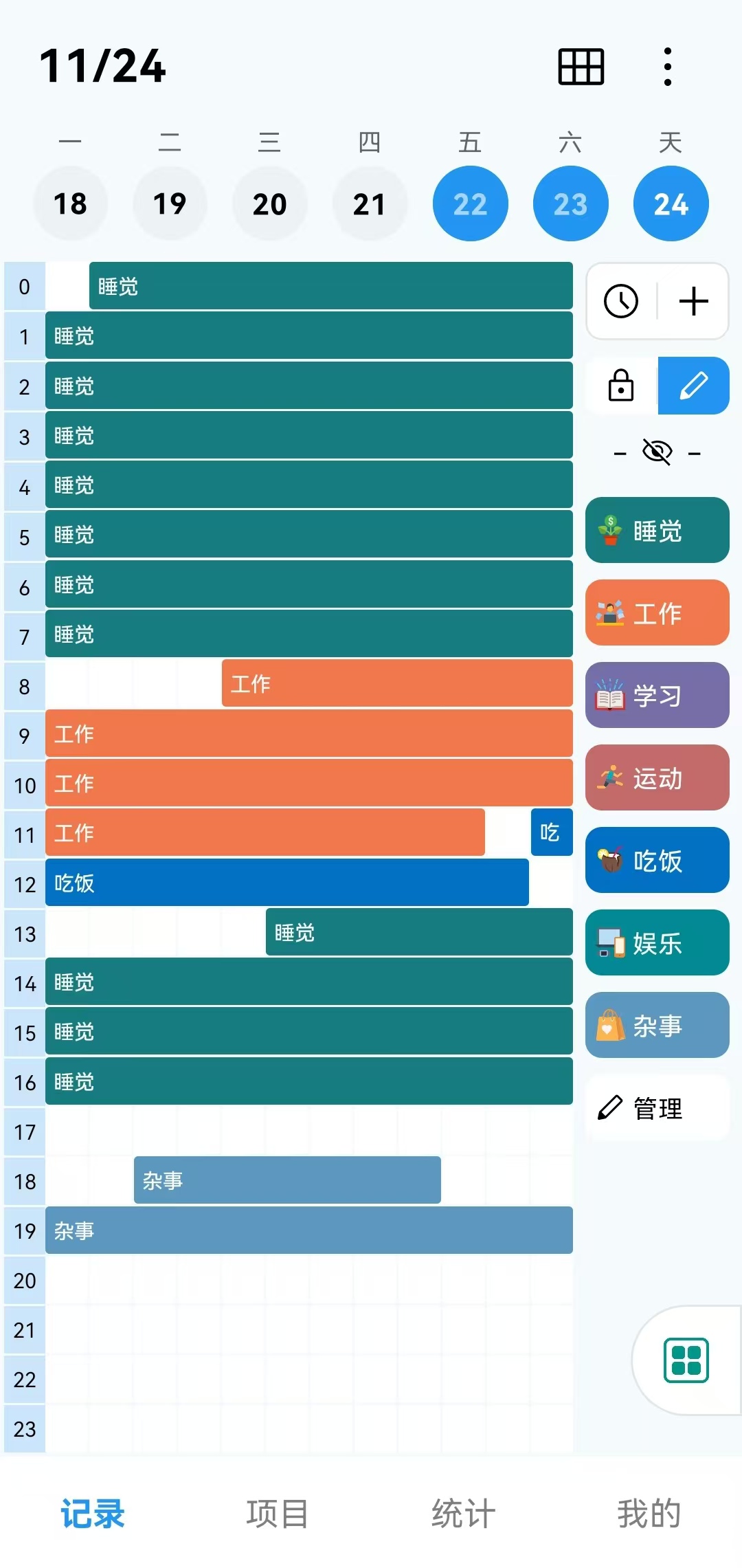The width and height of the screenshot is (742, 1568).
Task: Switch to the 统计 tab
Action: pyautogui.click(x=464, y=1514)
